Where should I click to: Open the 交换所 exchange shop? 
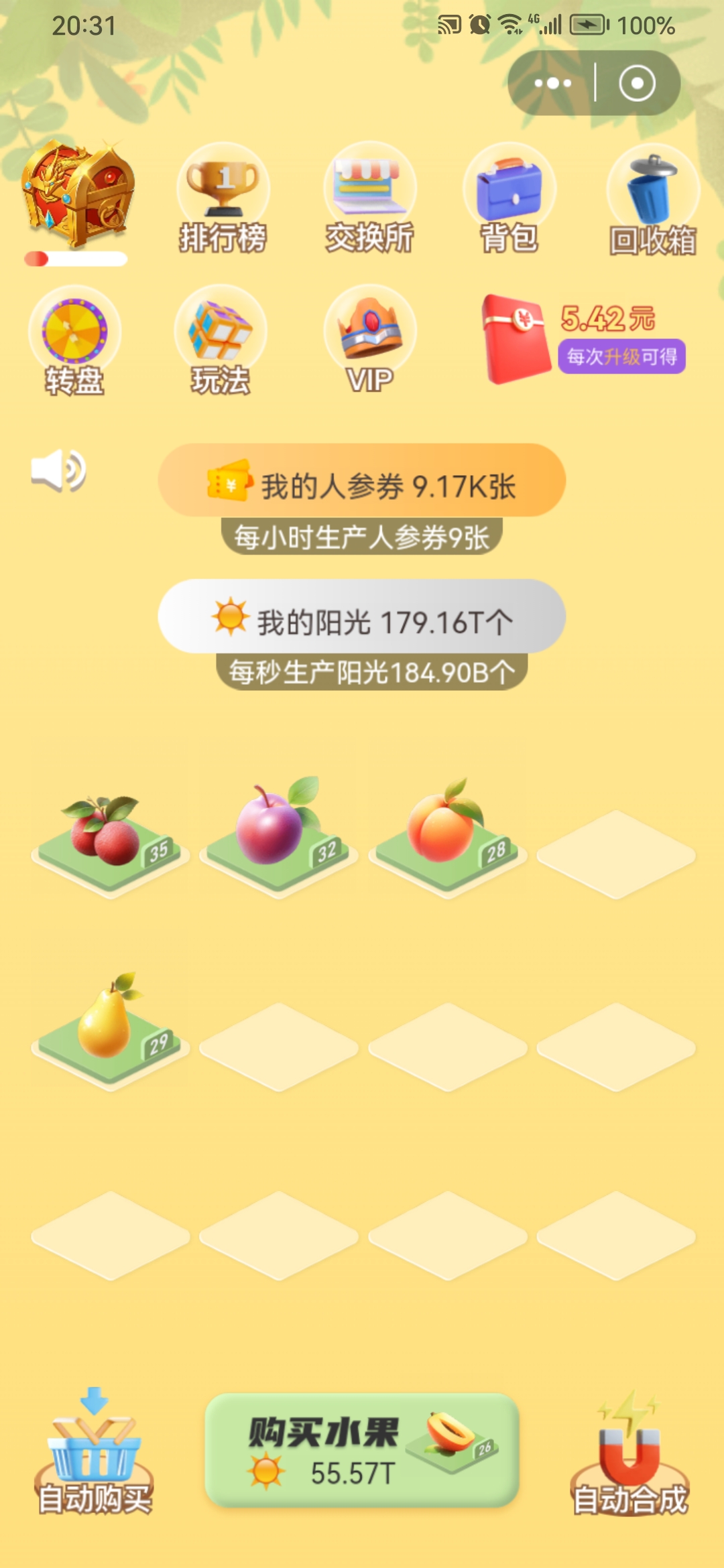pos(369,199)
